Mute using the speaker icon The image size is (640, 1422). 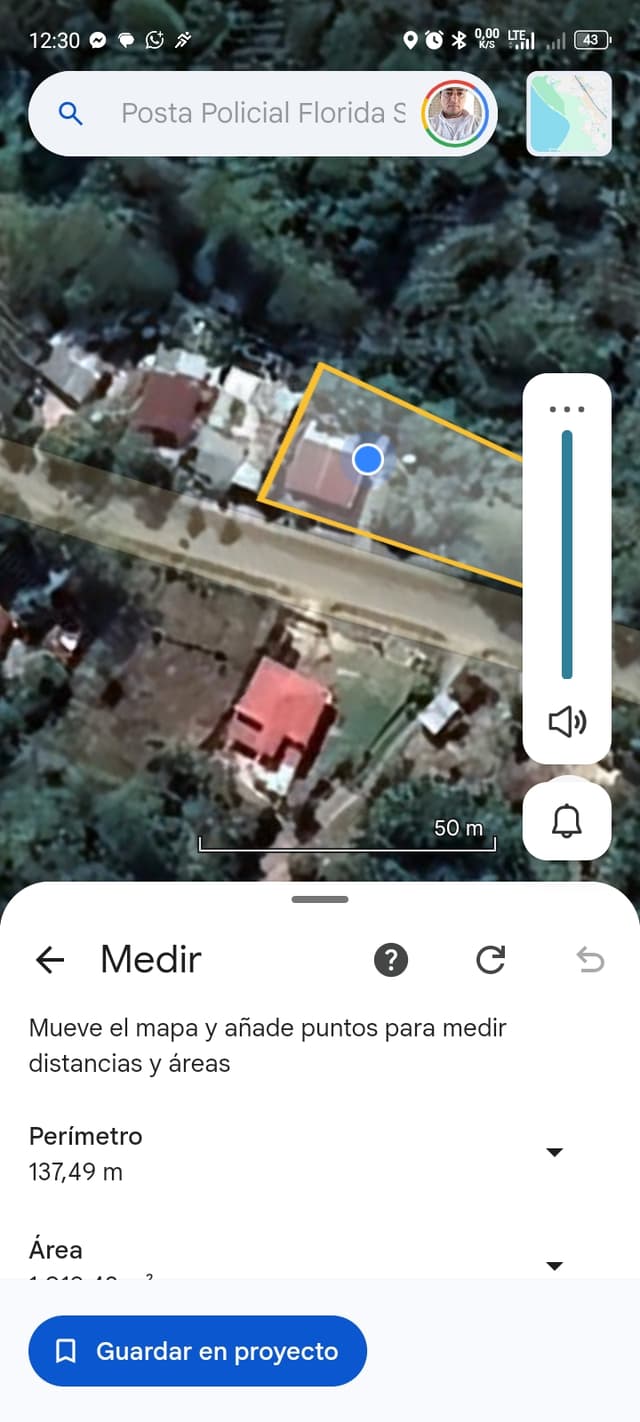click(x=567, y=721)
